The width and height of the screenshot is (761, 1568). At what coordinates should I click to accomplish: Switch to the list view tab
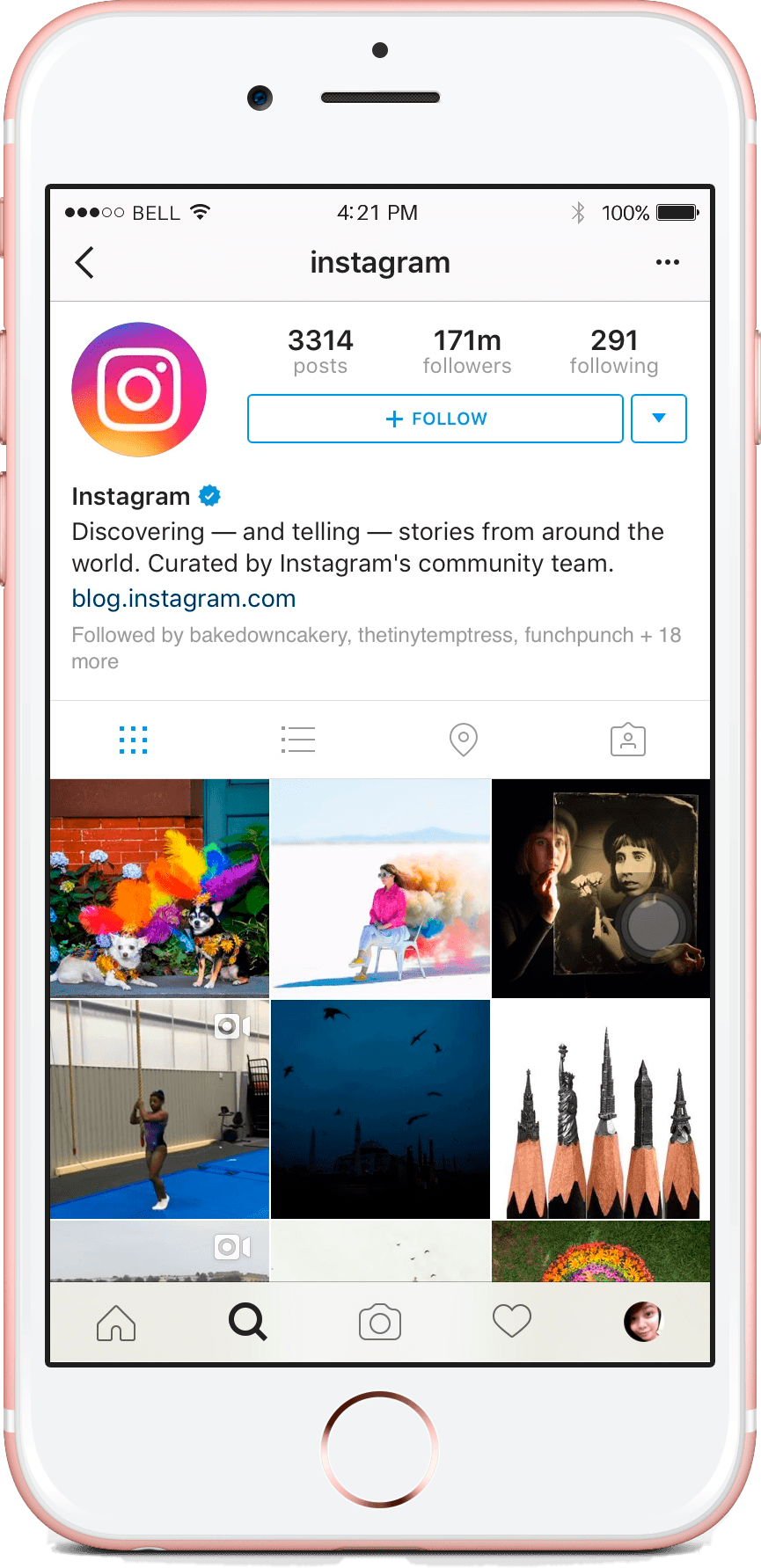[x=298, y=740]
